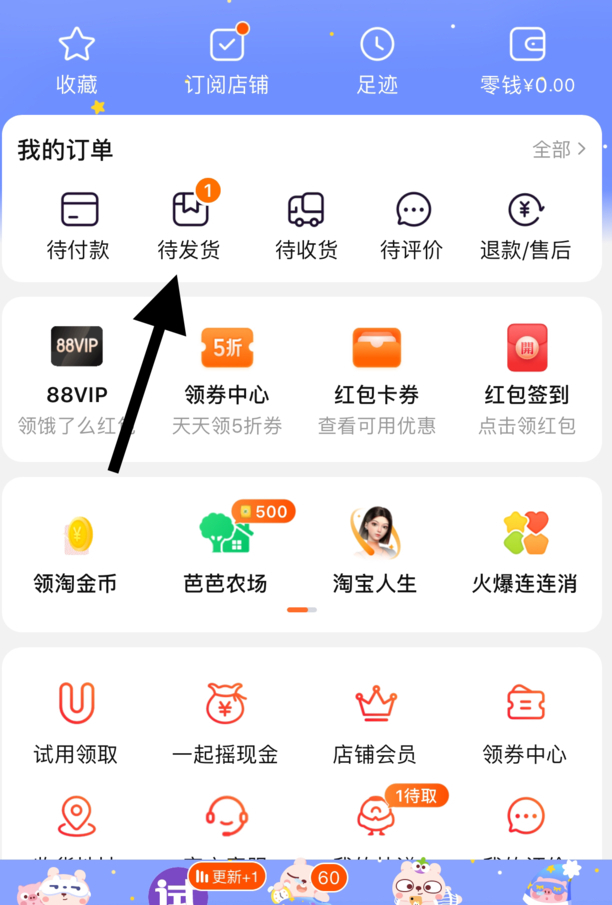612x905 pixels.
Task: Tap 红包签到 to claim red packet
Action: [527, 380]
